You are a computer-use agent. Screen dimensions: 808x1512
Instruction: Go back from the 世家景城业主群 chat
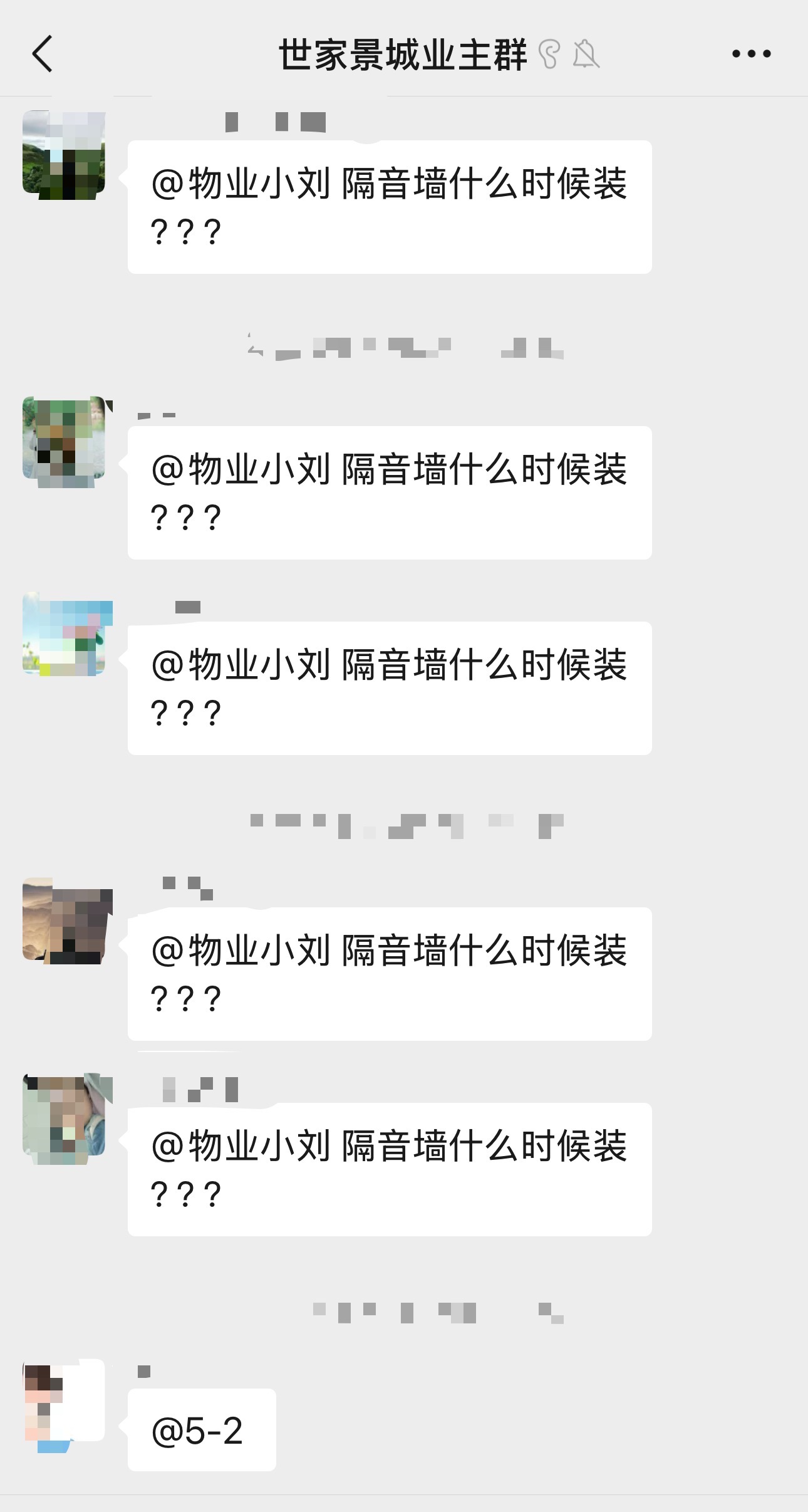tap(43, 54)
